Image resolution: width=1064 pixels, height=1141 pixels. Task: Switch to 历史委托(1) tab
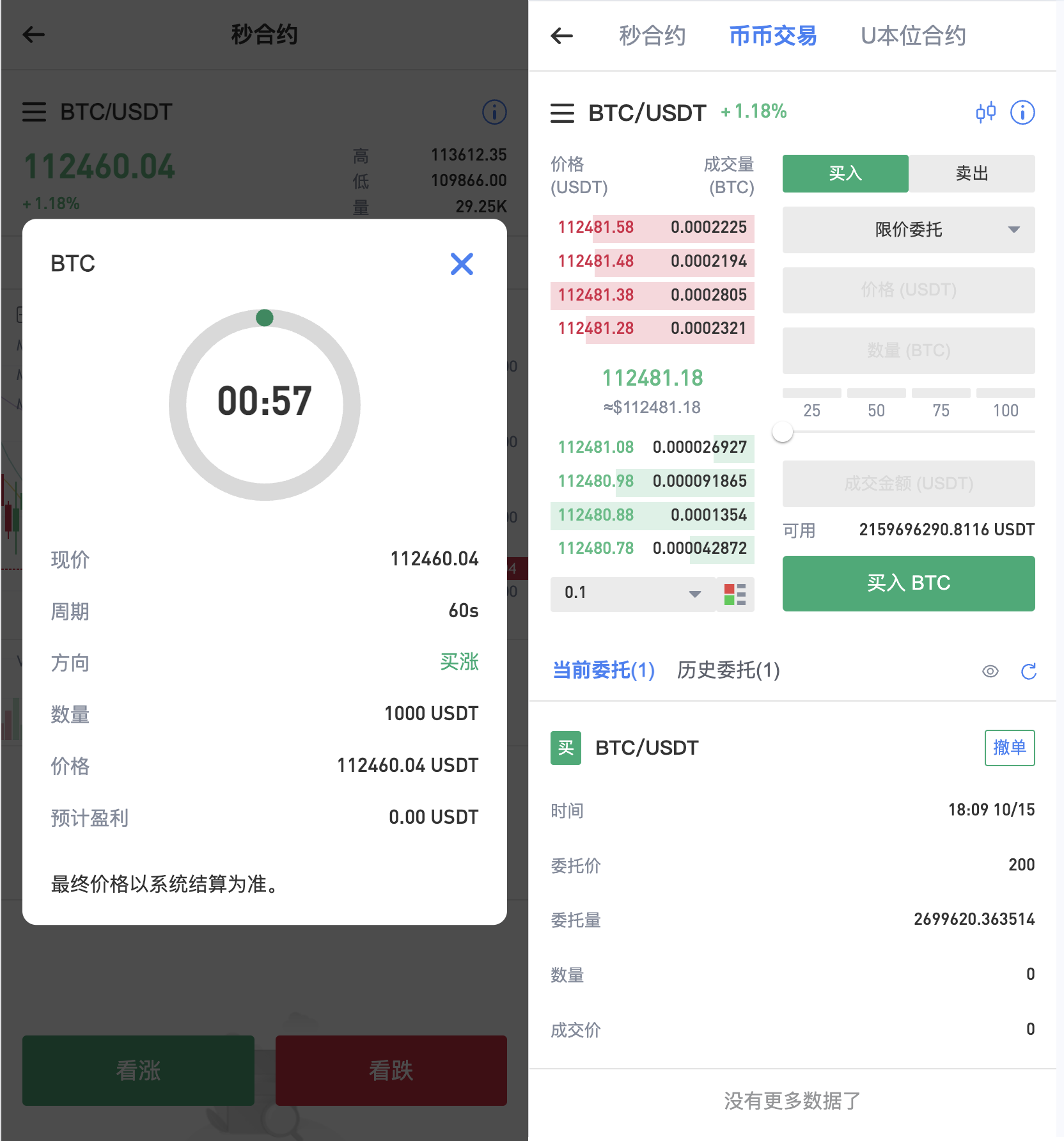(728, 670)
